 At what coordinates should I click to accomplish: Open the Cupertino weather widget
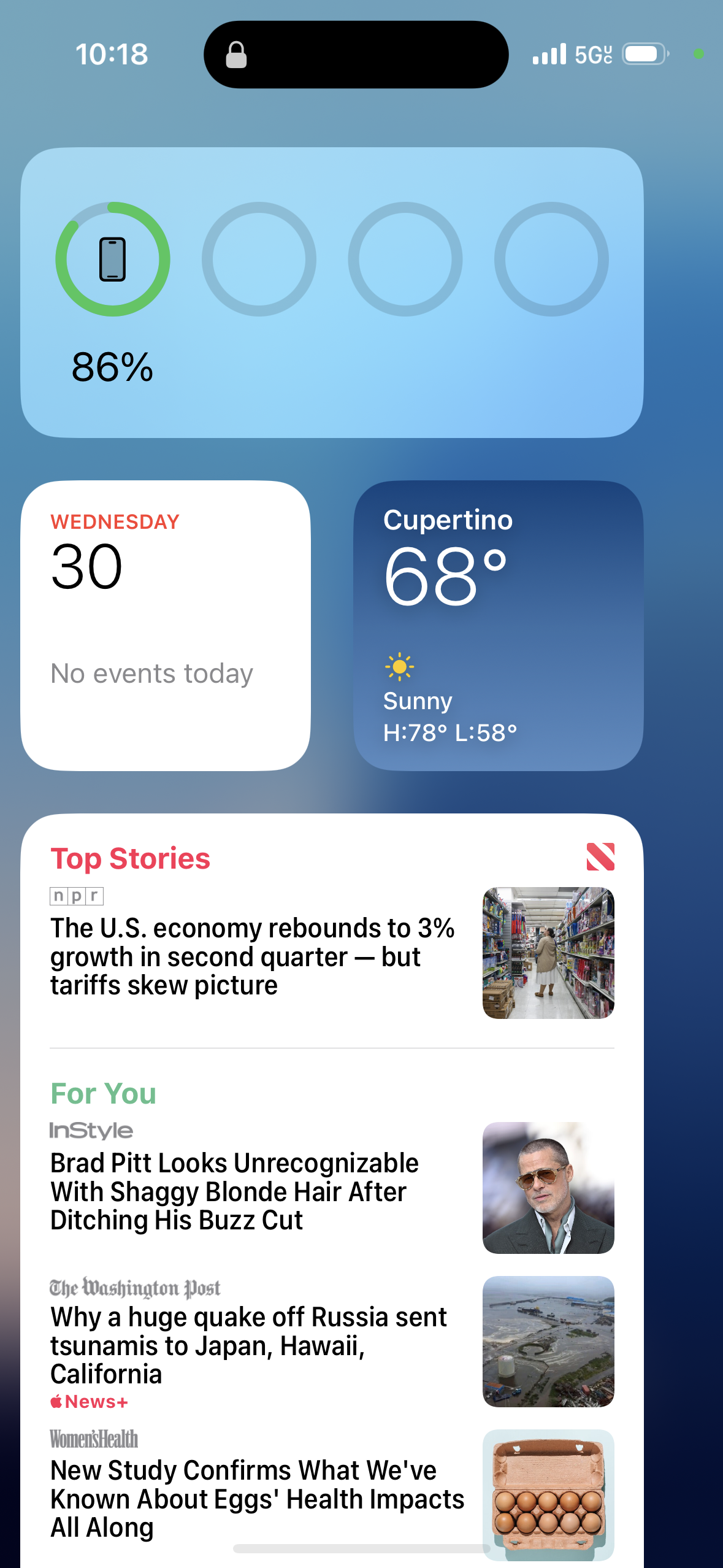tap(498, 625)
